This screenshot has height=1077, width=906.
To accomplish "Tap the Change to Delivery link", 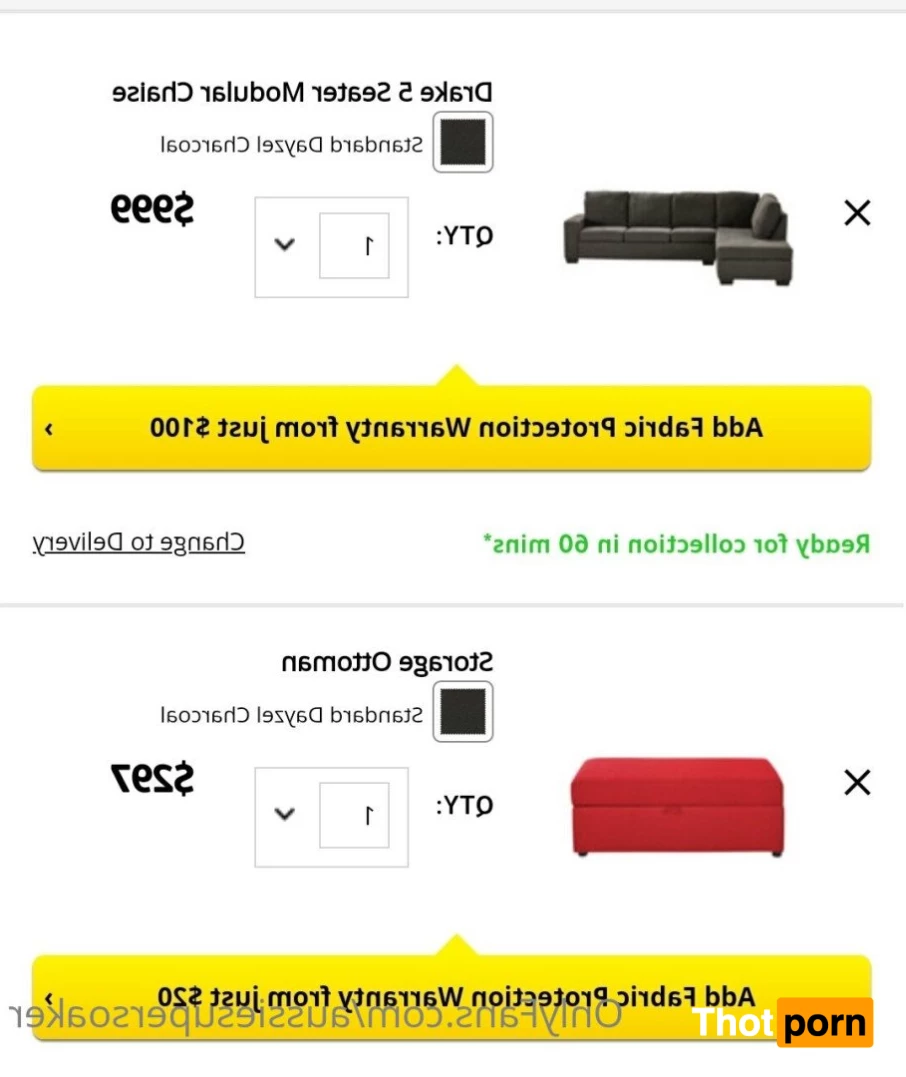I will click(x=138, y=542).
